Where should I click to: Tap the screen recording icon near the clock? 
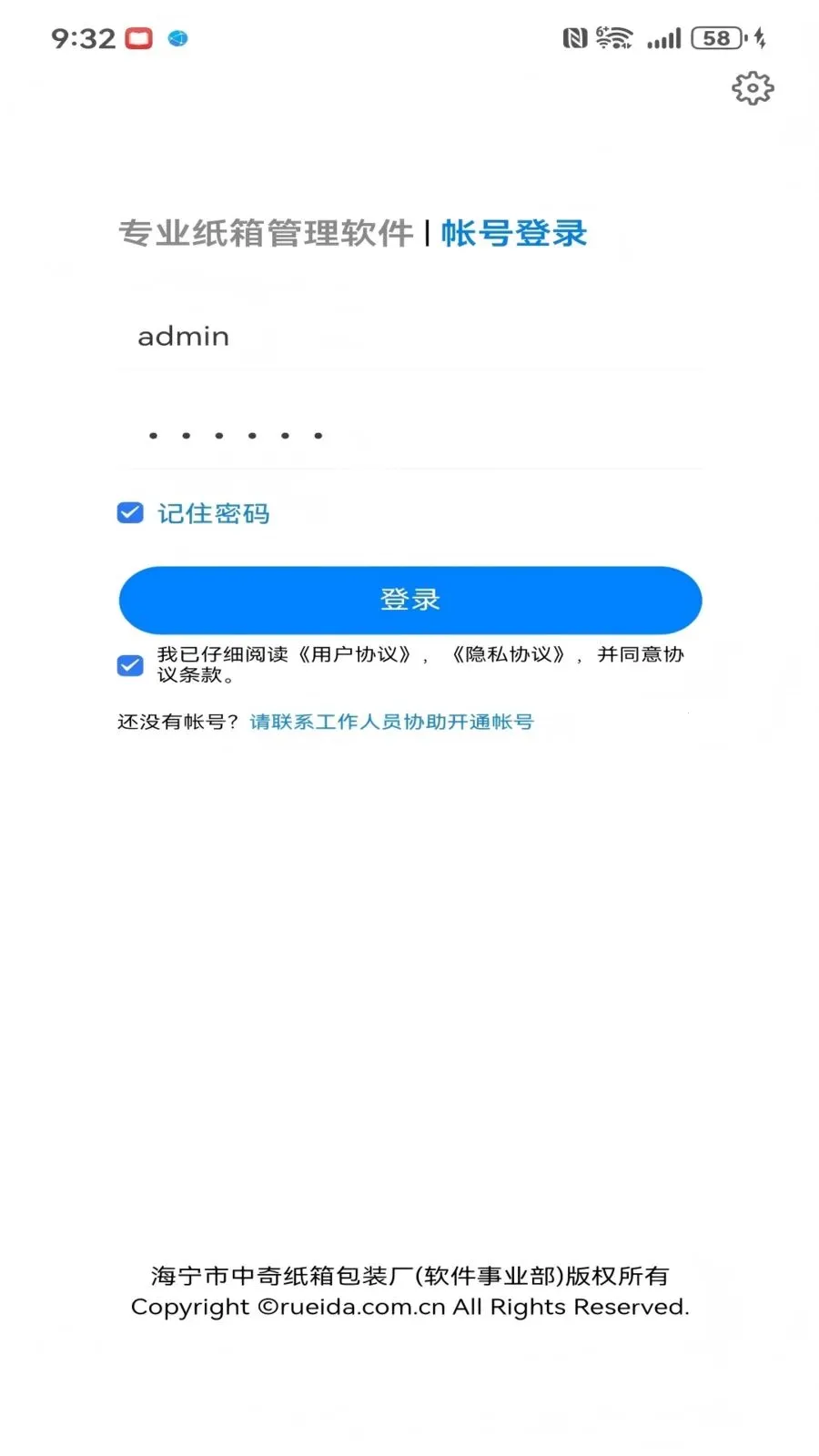click(137, 37)
